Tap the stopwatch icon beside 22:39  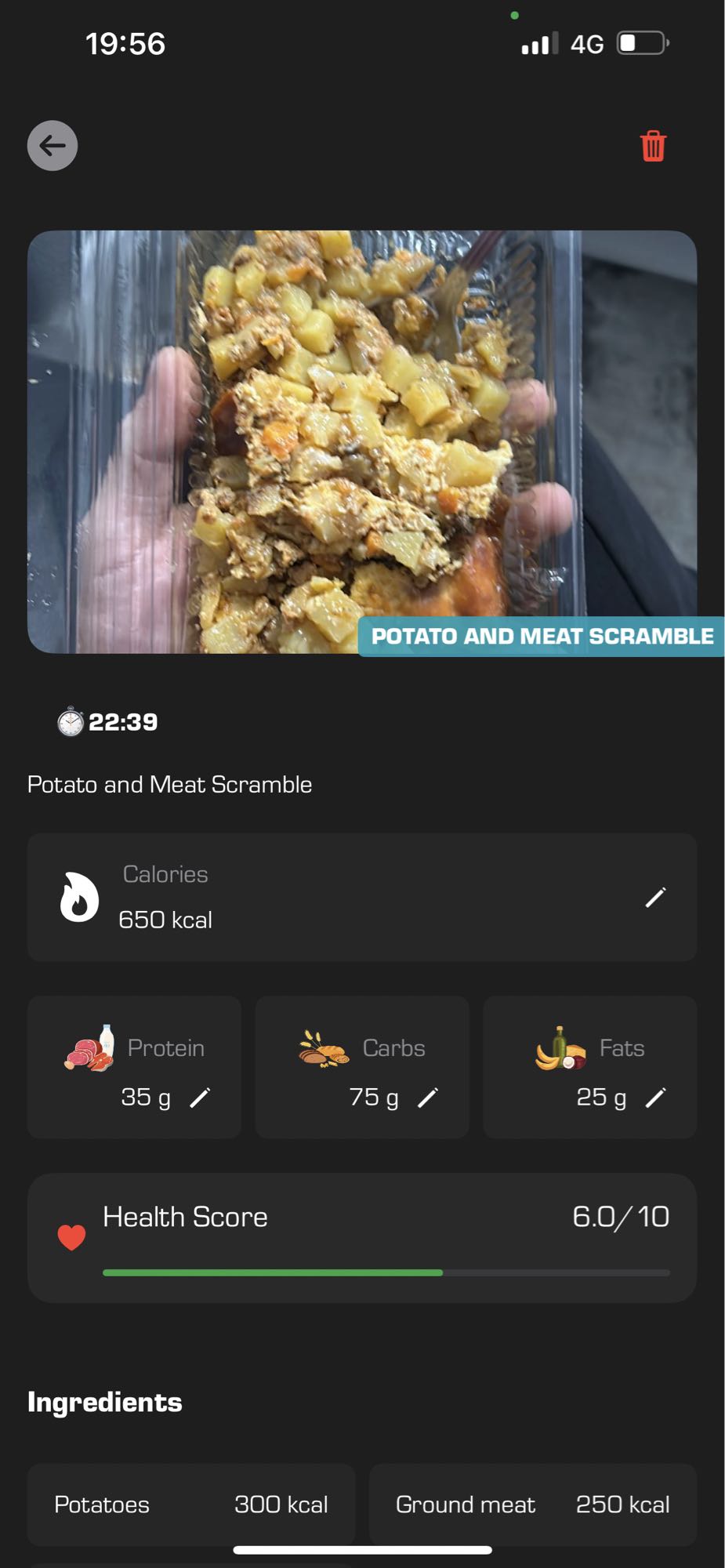tap(70, 722)
